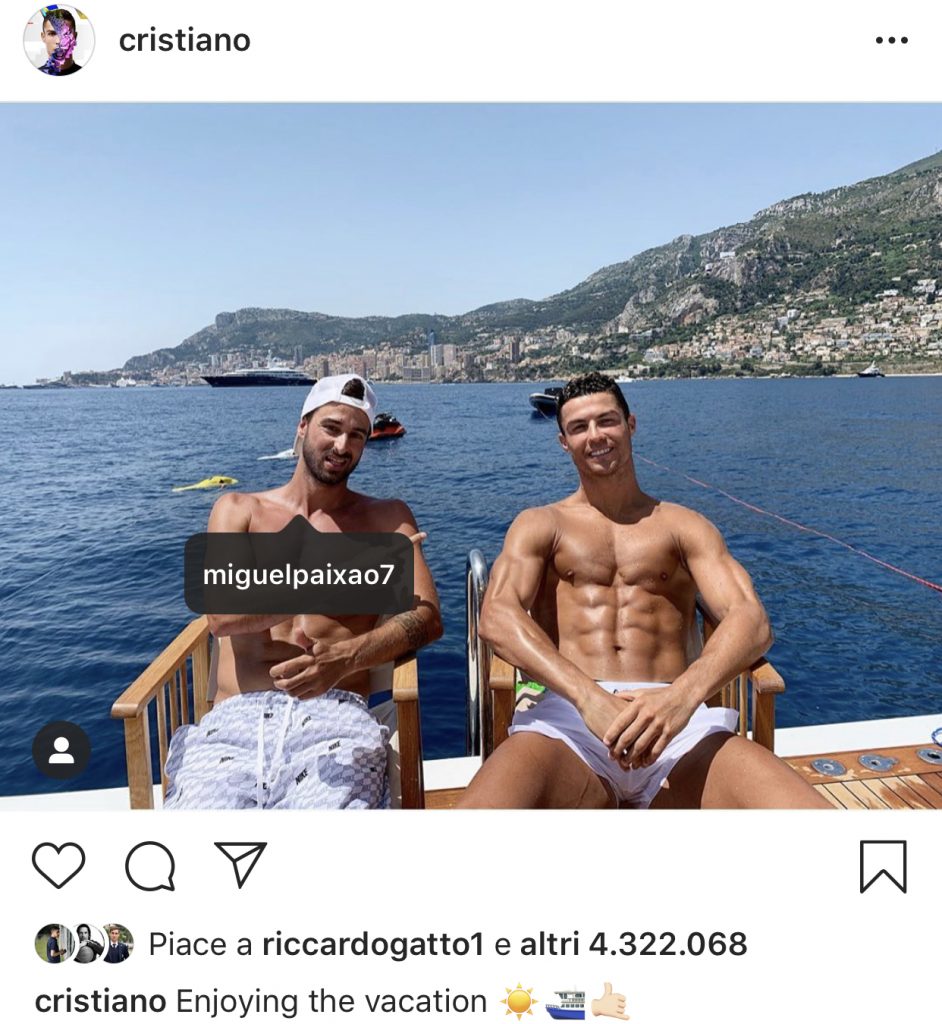Open the post's three-dot options menu
This screenshot has width=942, height=1024.
pos(891,41)
